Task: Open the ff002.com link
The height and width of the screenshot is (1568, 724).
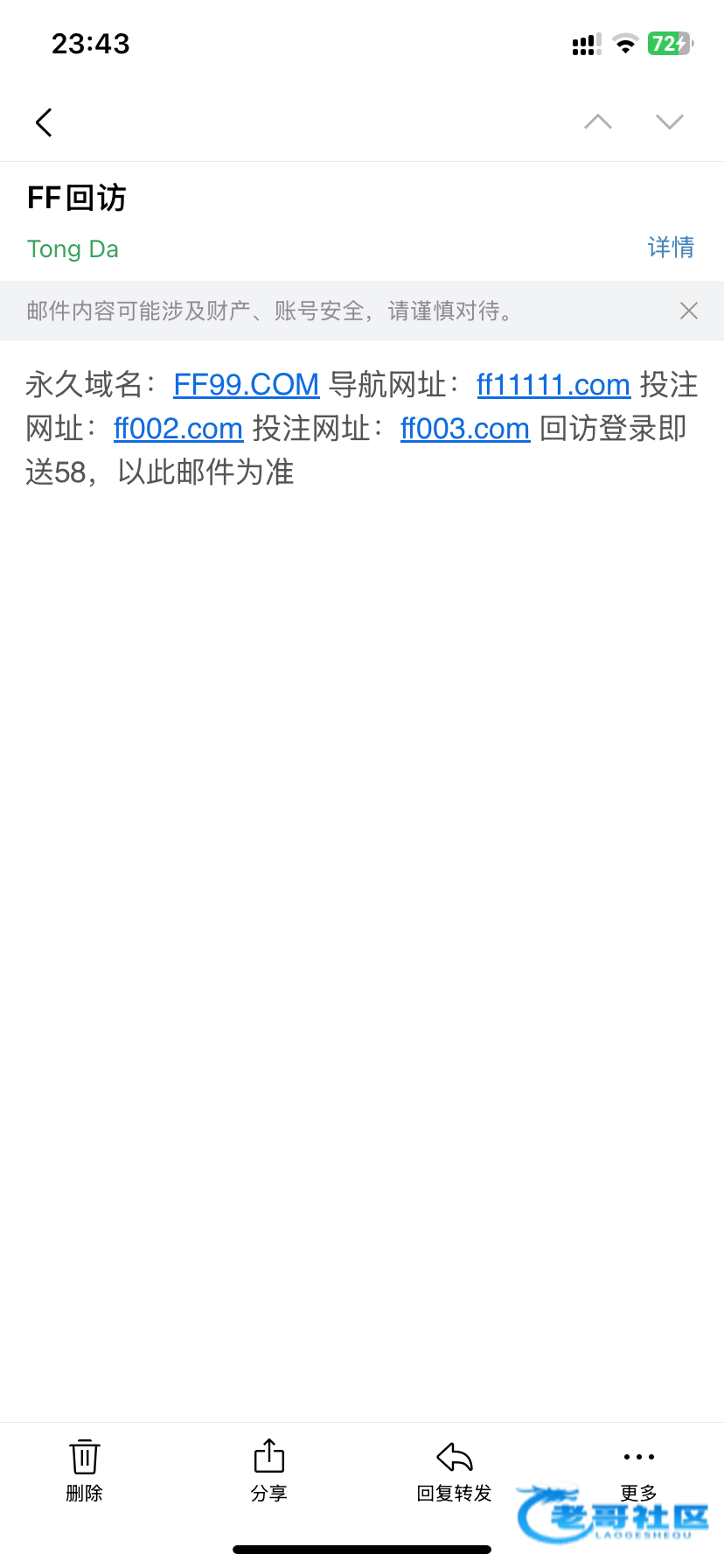Action: pyautogui.click(x=178, y=429)
